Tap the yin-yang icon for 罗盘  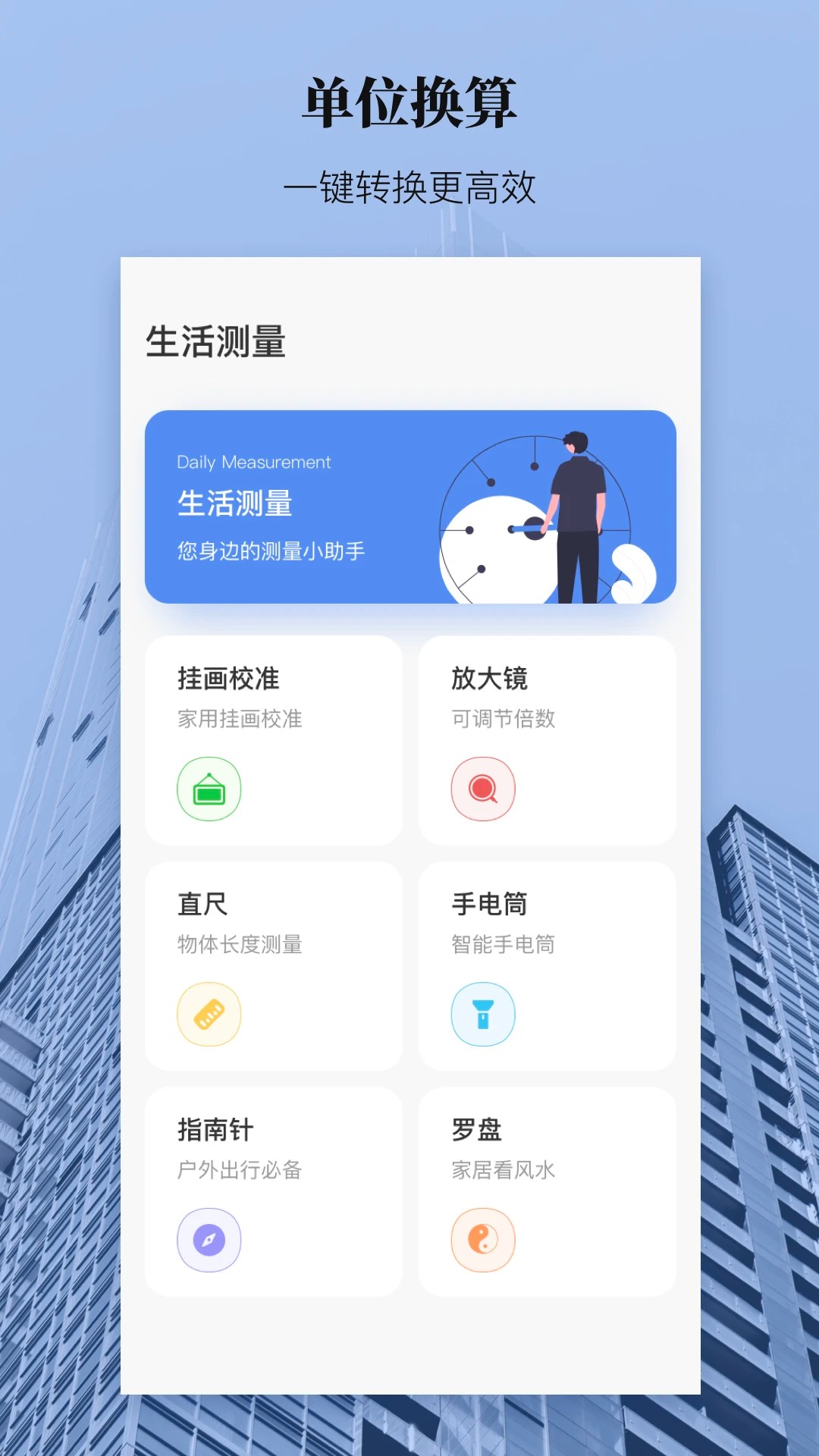click(x=483, y=1238)
